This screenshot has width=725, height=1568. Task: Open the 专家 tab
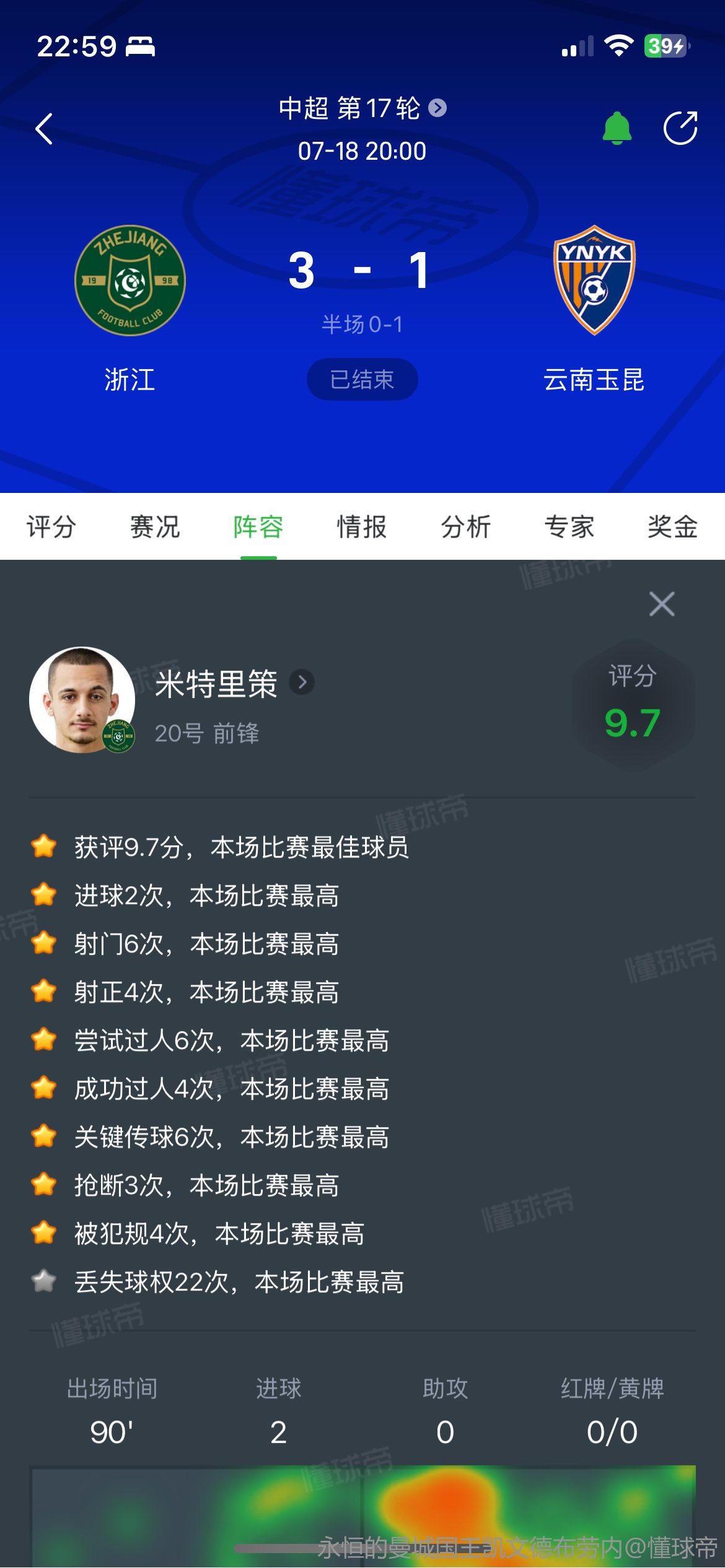point(569,527)
